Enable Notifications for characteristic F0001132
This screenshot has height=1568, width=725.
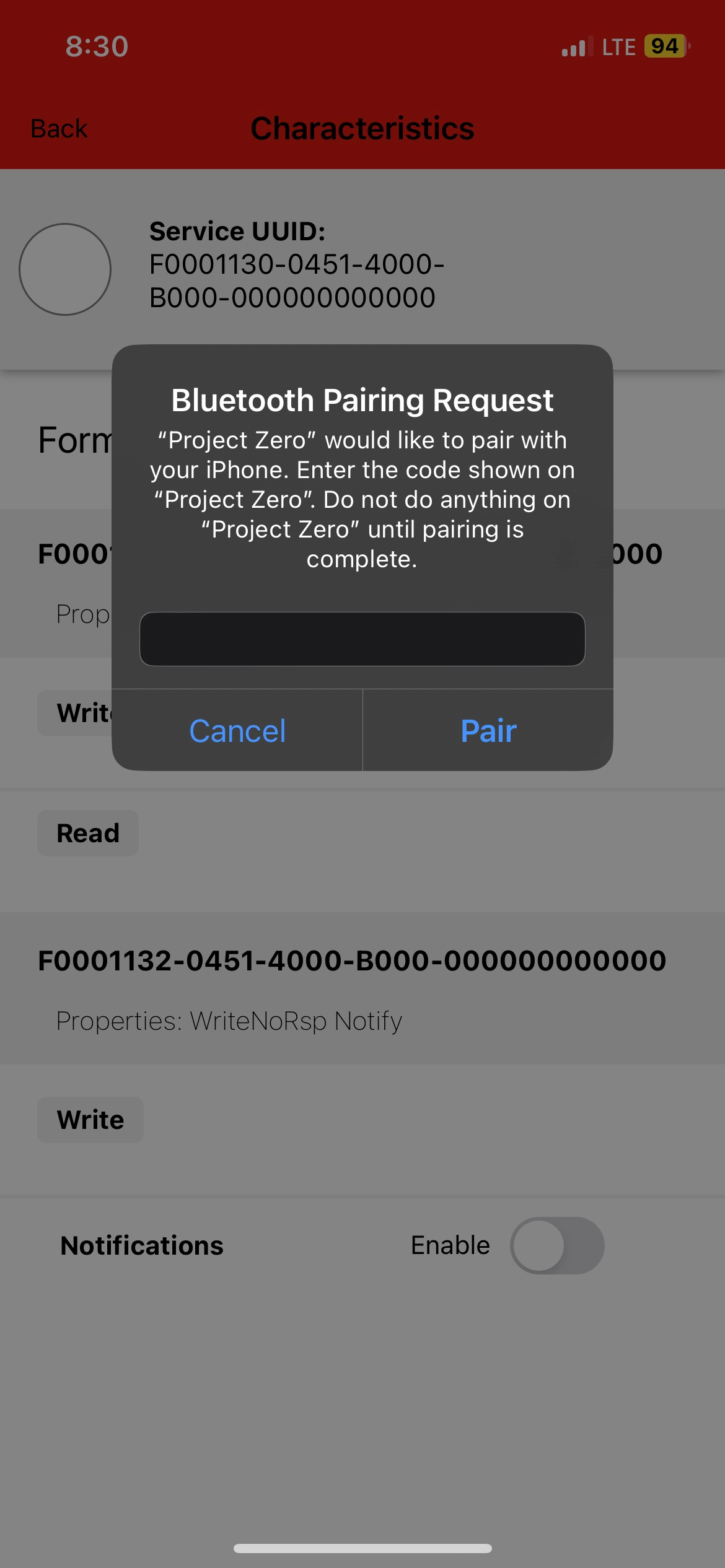point(556,1245)
